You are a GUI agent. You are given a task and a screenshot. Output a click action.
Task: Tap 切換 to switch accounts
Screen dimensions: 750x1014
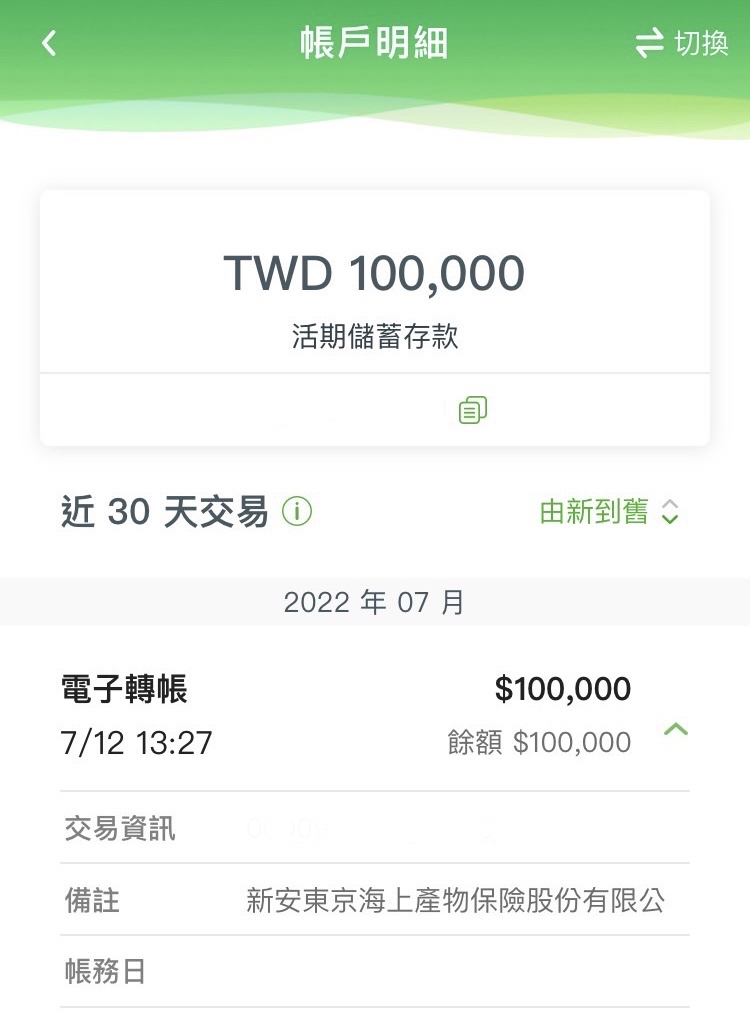click(x=681, y=44)
